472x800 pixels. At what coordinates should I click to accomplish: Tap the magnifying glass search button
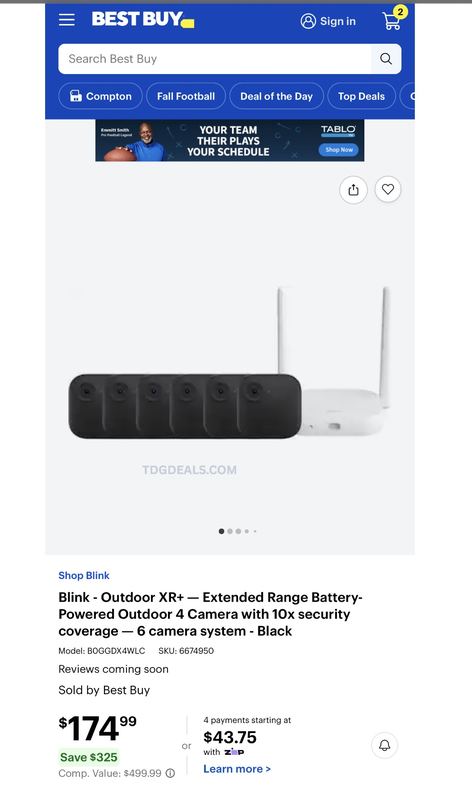[x=386, y=59]
